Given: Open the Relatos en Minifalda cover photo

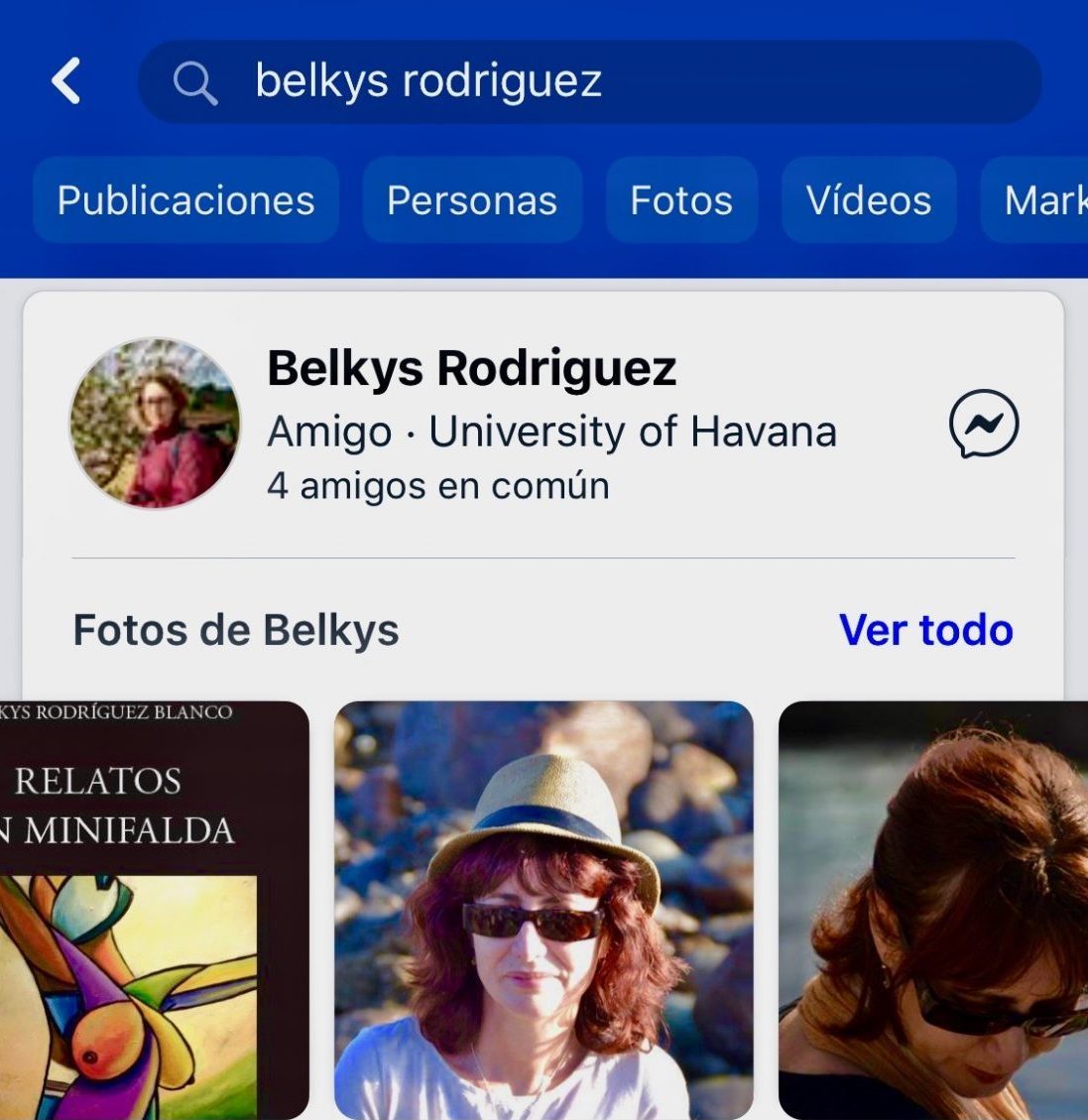Looking at the screenshot, I should tap(154, 910).
